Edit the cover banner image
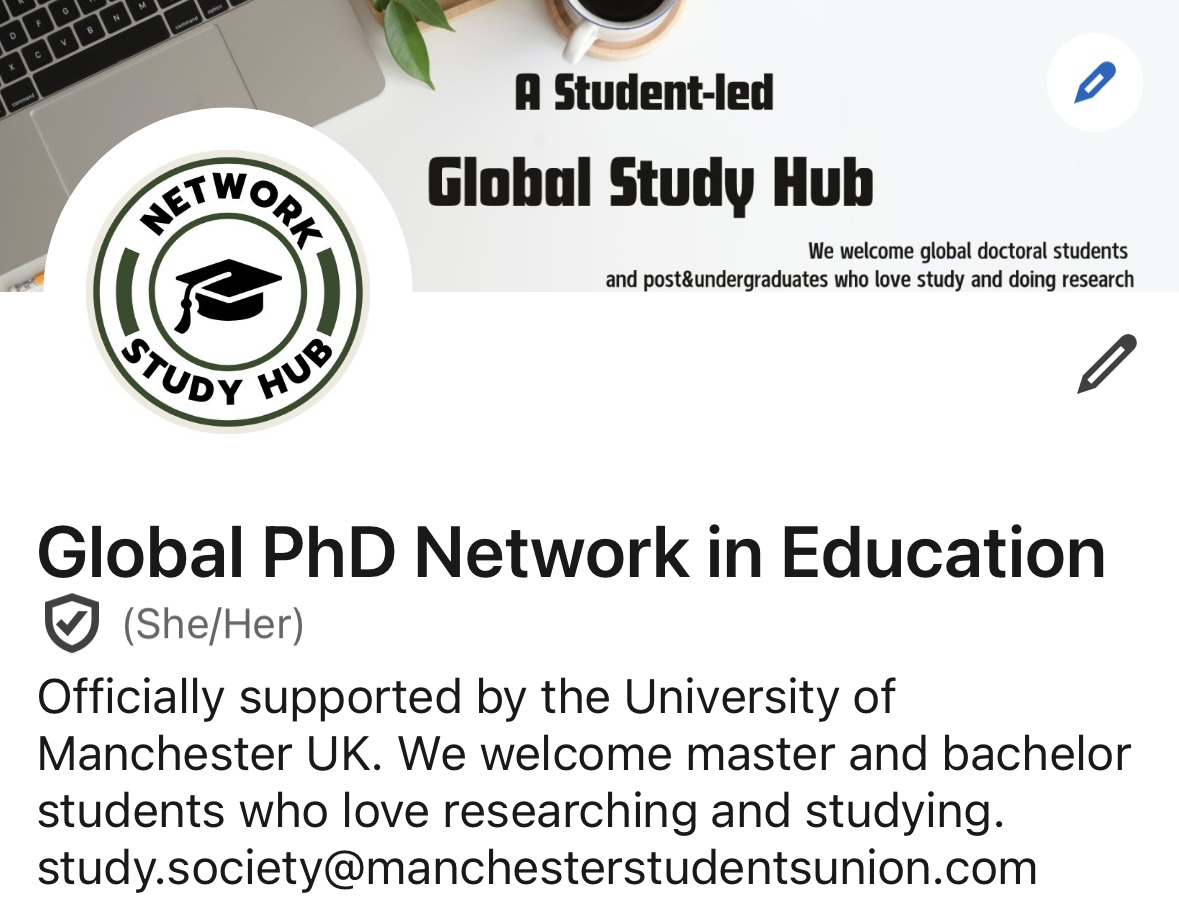Image resolution: width=1179 pixels, height=924 pixels. click(1094, 82)
